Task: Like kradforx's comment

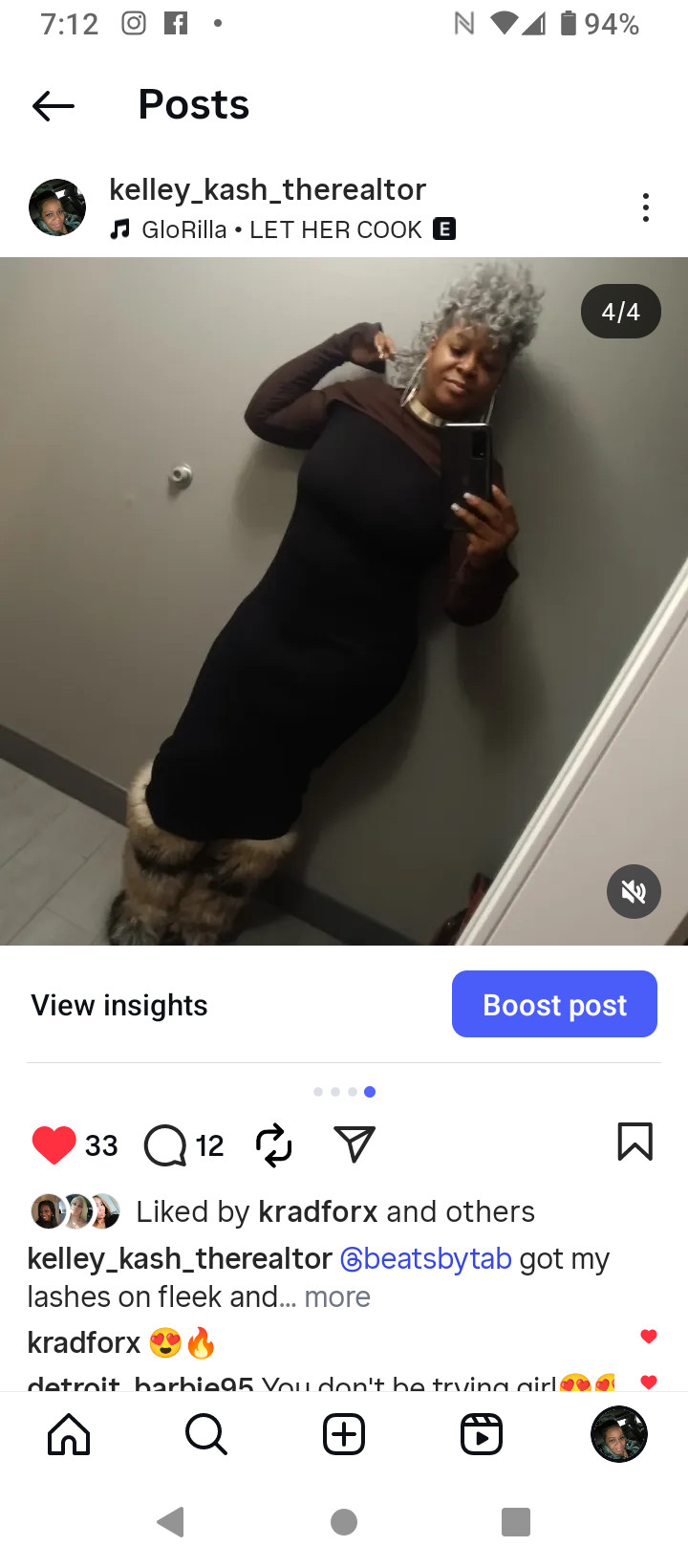Action: [x=649, y=1337]
